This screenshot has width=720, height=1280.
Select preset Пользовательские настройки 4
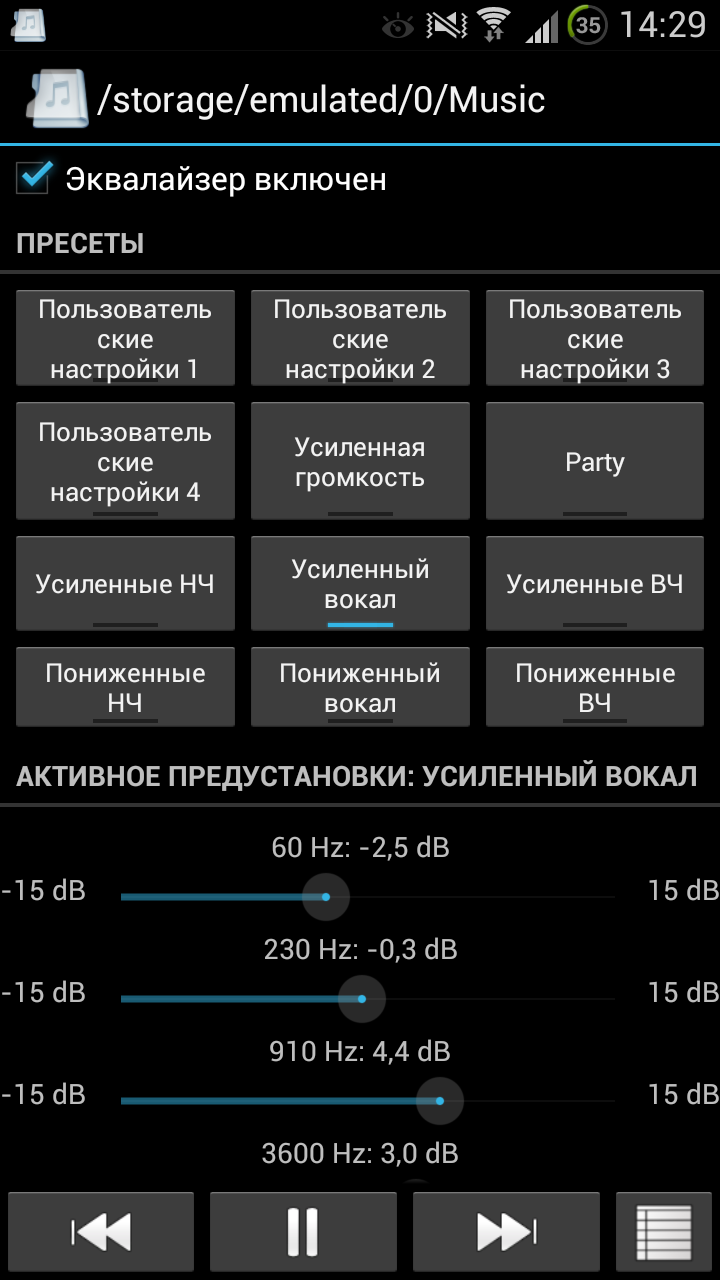point(125,461)
